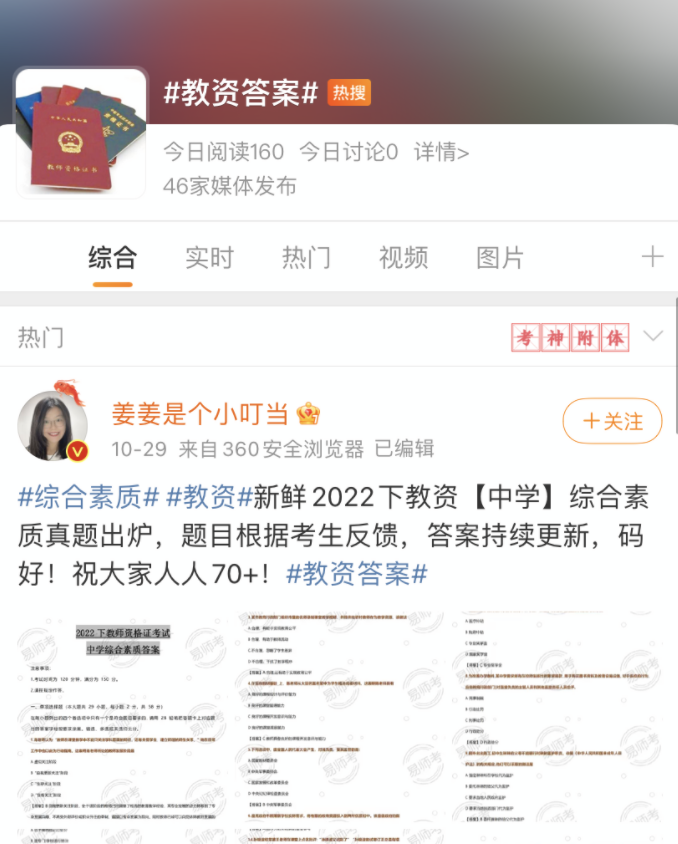This screenshot has height=844, width=678.
Task: Switch to the 实时 tab
Action: click(x=209, y=257)
